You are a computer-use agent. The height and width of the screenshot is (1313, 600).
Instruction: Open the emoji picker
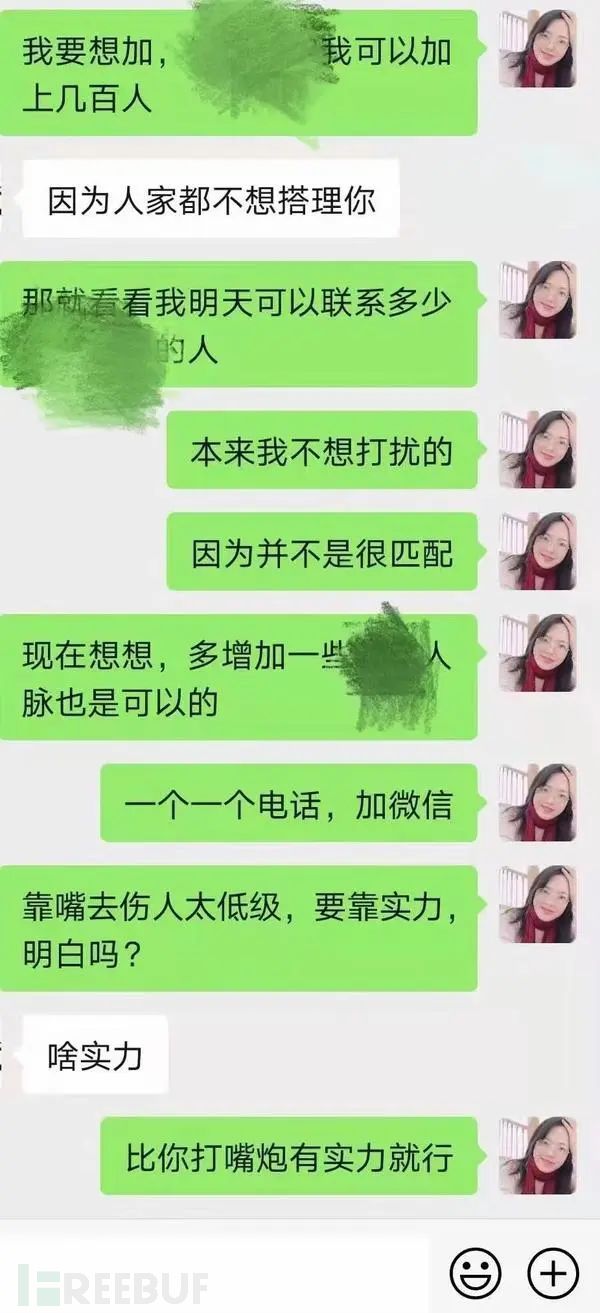point(475,1274)
